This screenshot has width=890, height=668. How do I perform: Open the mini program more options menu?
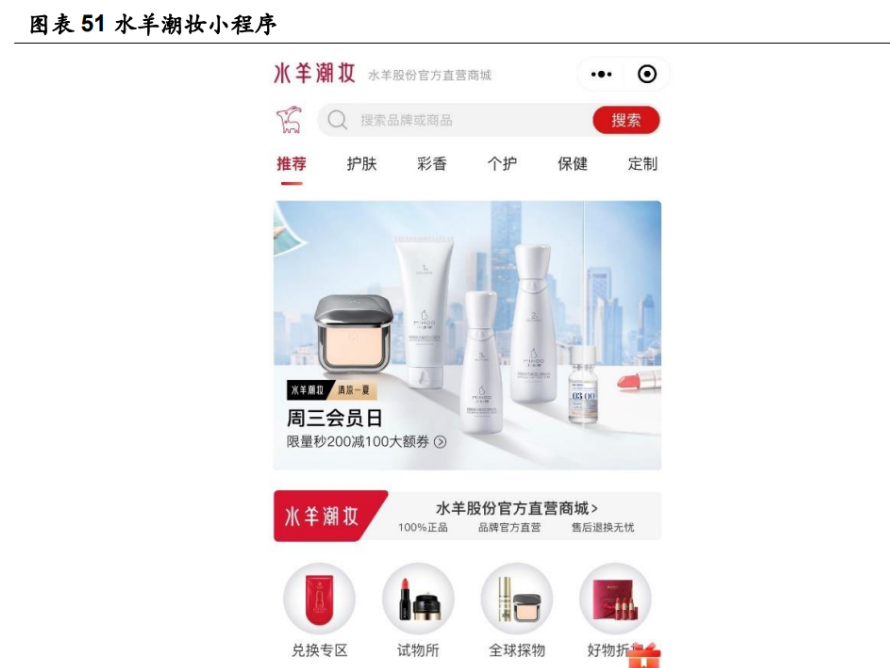601,75
